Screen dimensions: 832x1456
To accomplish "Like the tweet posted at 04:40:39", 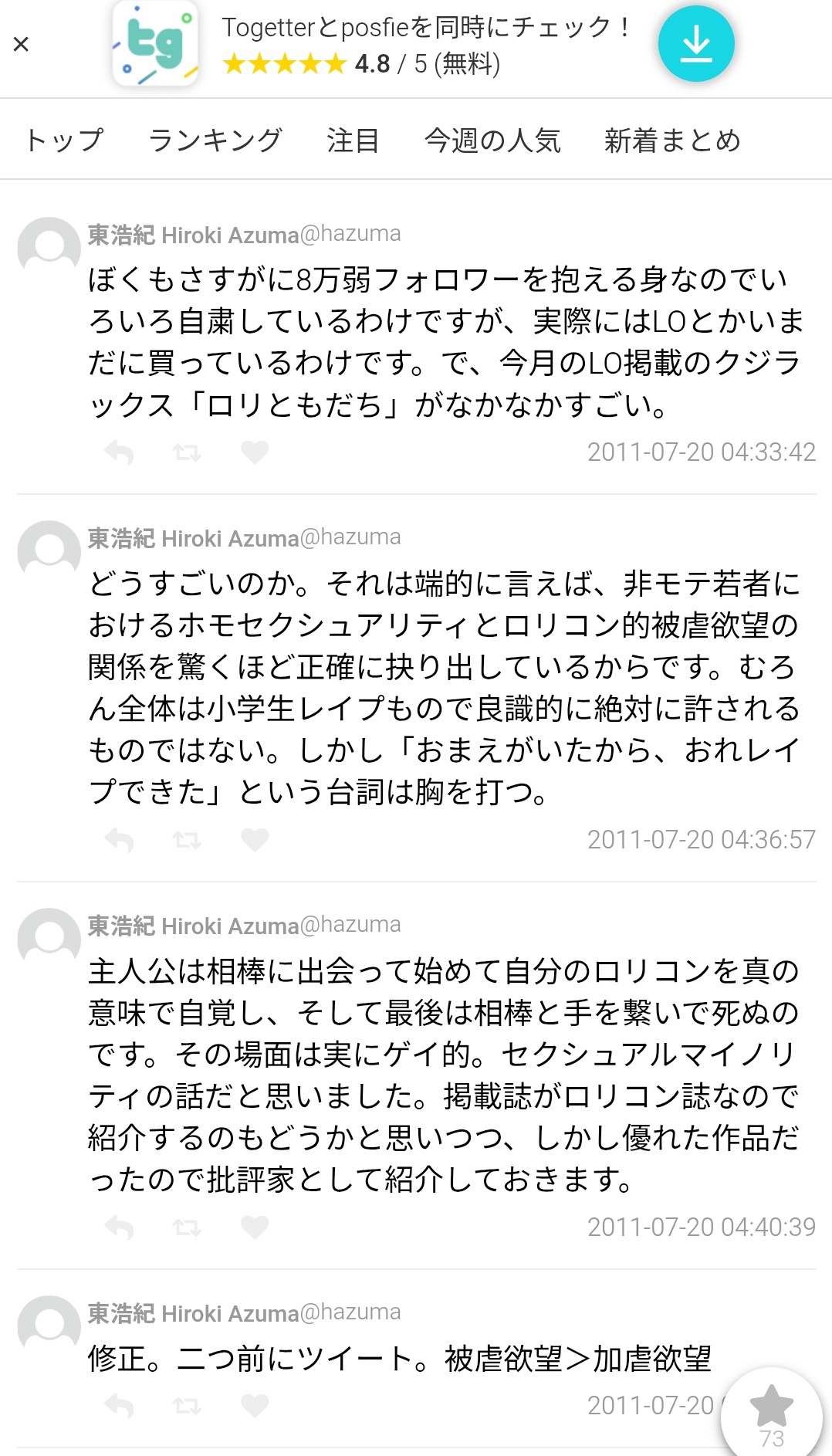I will [255, 1227].
